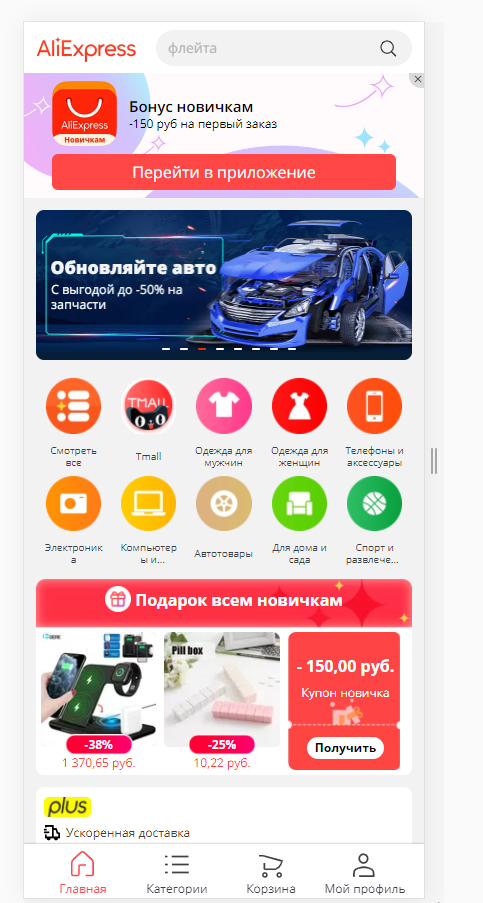Screen dimensions: 483x903
Task: Open Смотреть все categories
Action: pyautogui.click(x=73, y=423)
